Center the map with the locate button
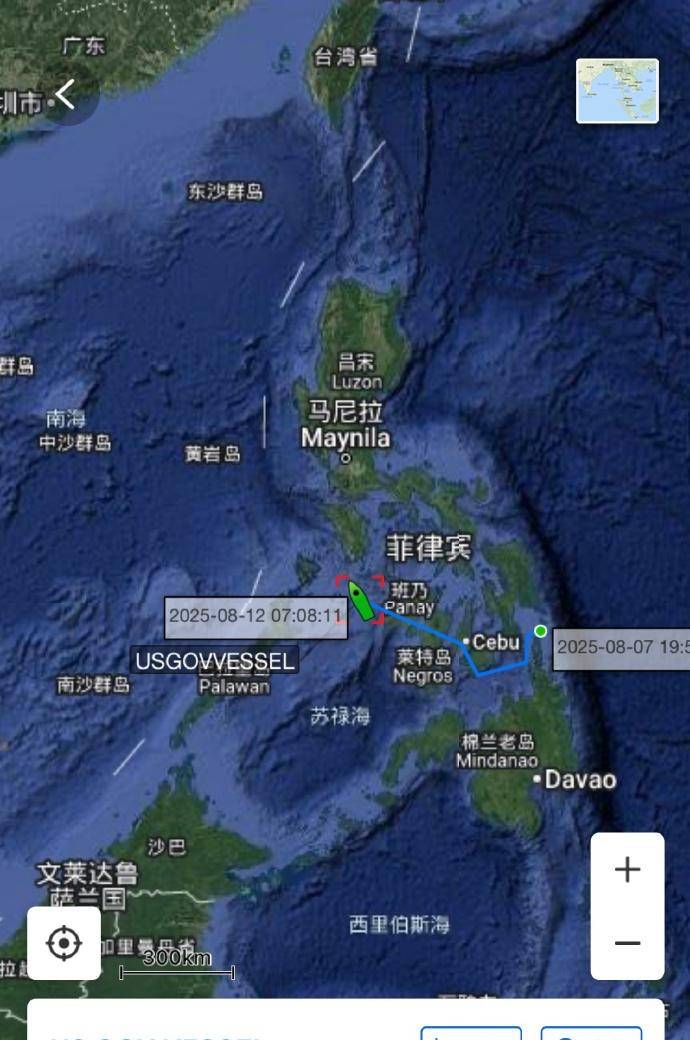The height and width of the screenshot is (1040, 690). pyautogui.click(x=64, y=943)
